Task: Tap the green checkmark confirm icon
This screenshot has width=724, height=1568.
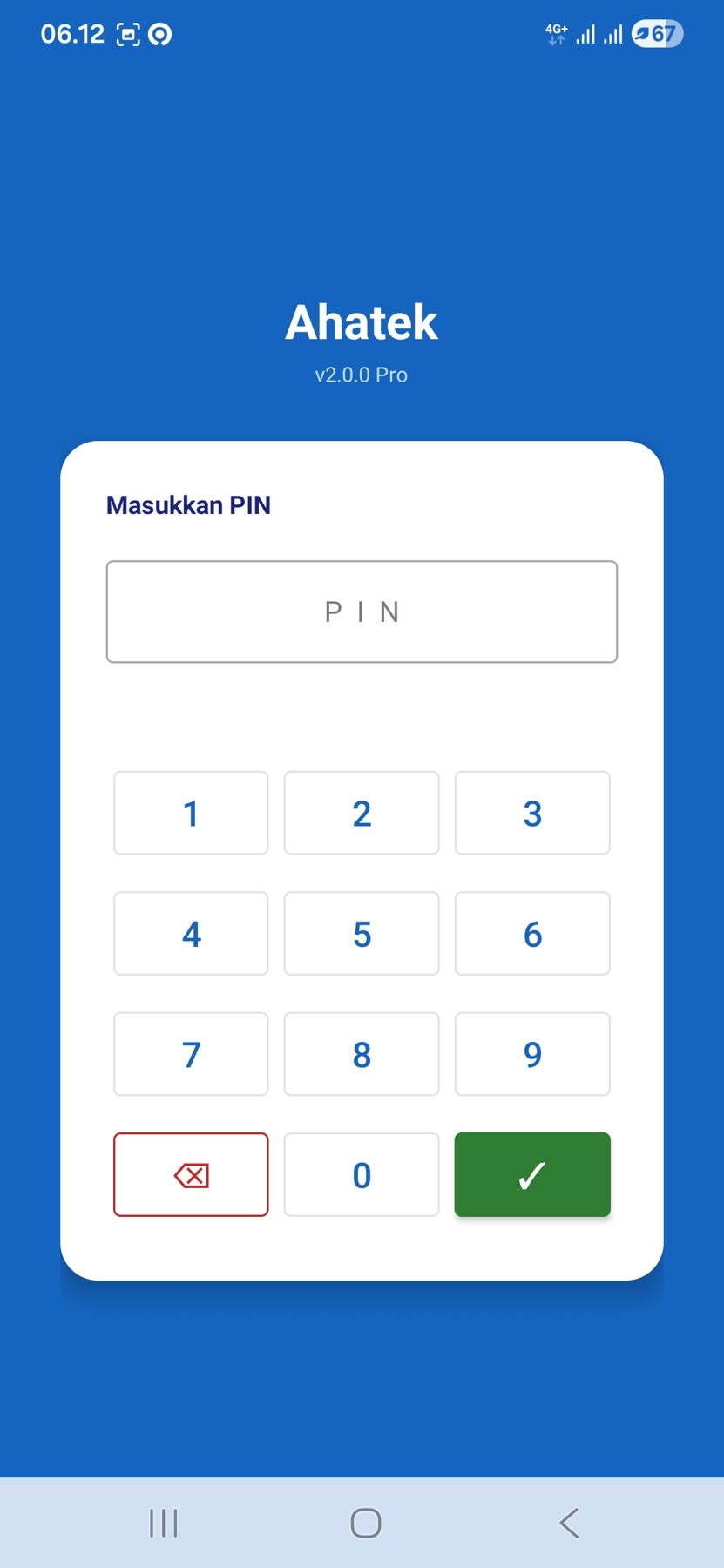Action: click(531, 1174)
